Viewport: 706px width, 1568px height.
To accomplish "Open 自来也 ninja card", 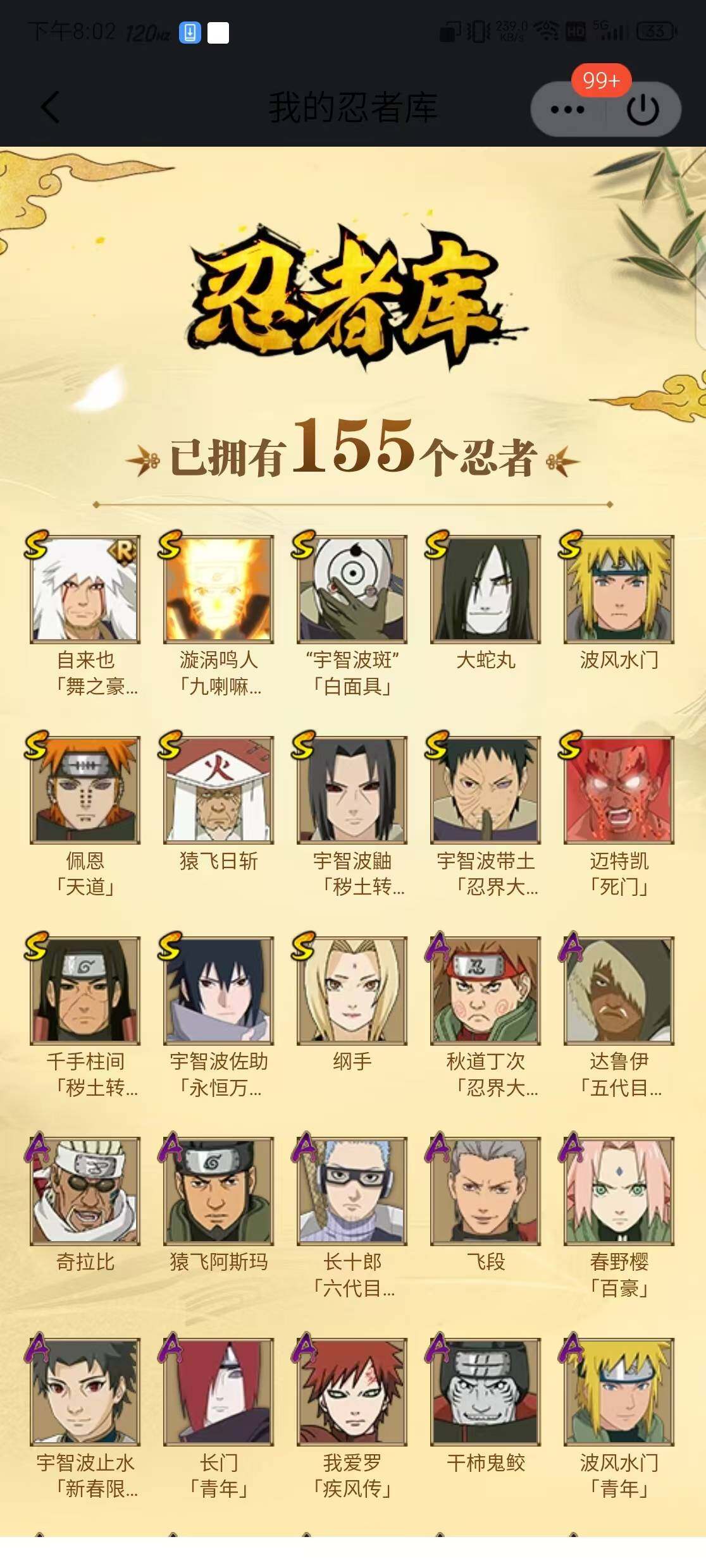I will point(85,589).
